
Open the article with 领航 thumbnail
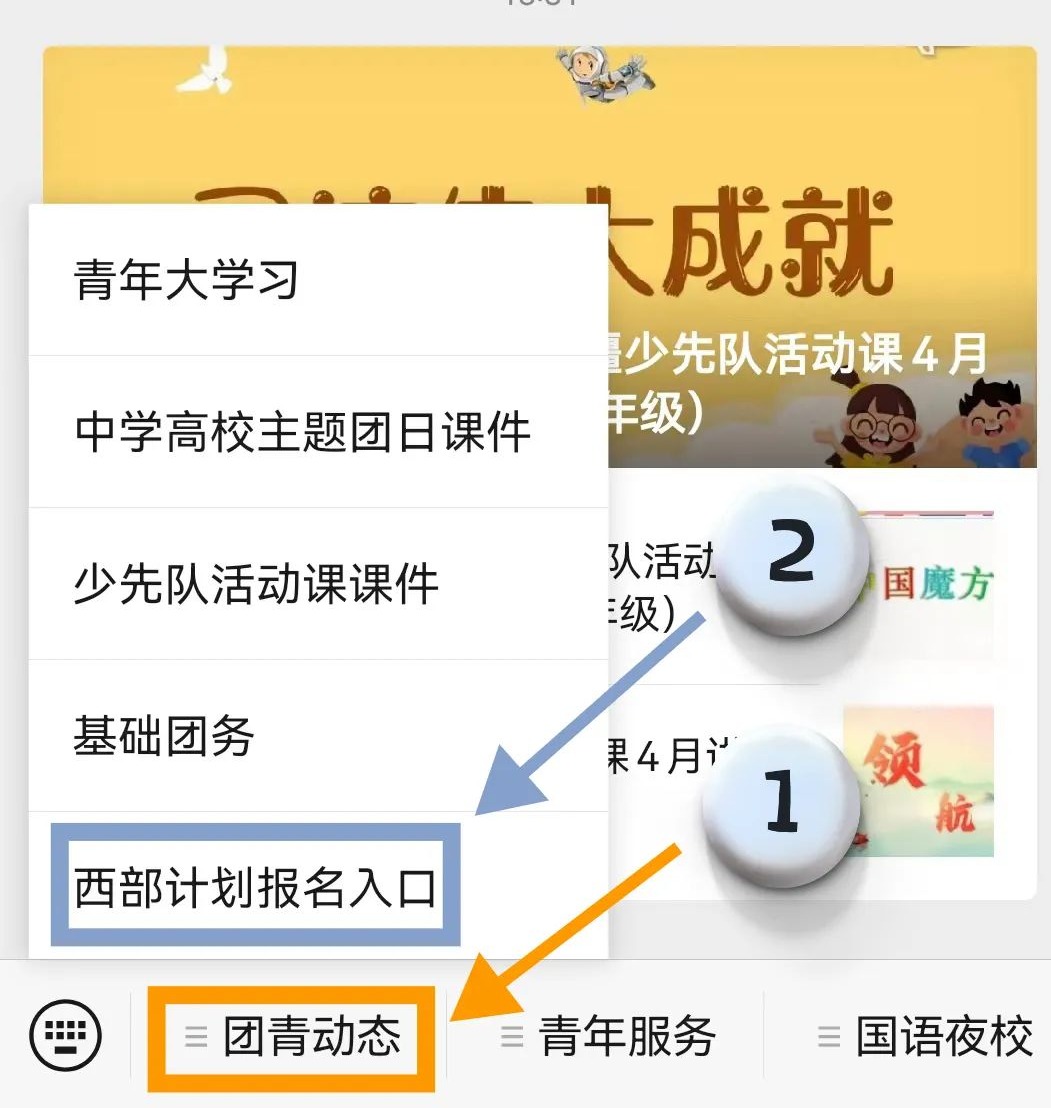[918, 780]
